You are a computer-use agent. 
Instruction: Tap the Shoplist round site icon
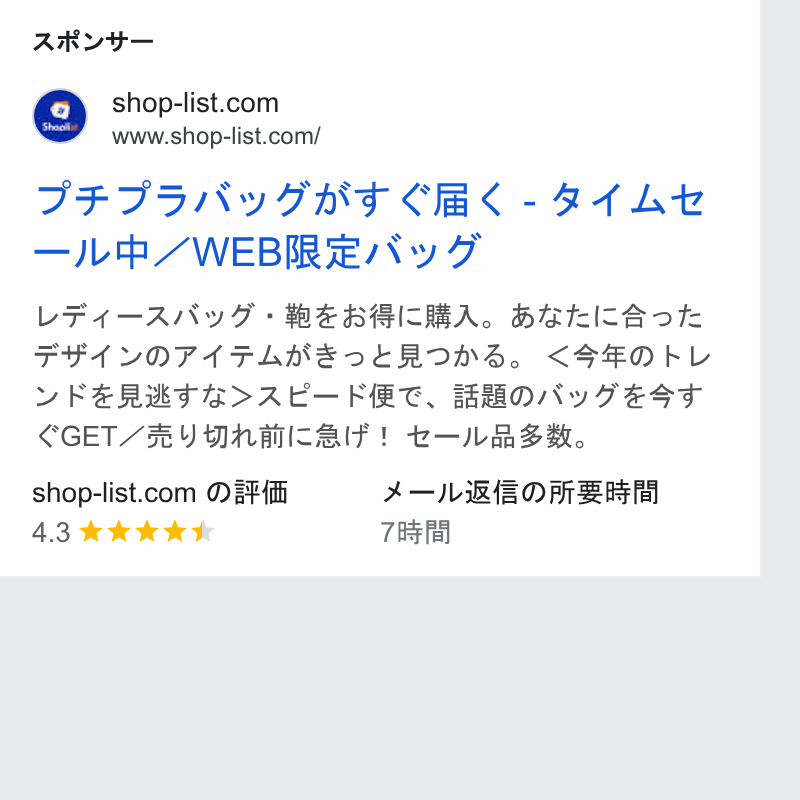pyautogui.click(x=60, y=116)
